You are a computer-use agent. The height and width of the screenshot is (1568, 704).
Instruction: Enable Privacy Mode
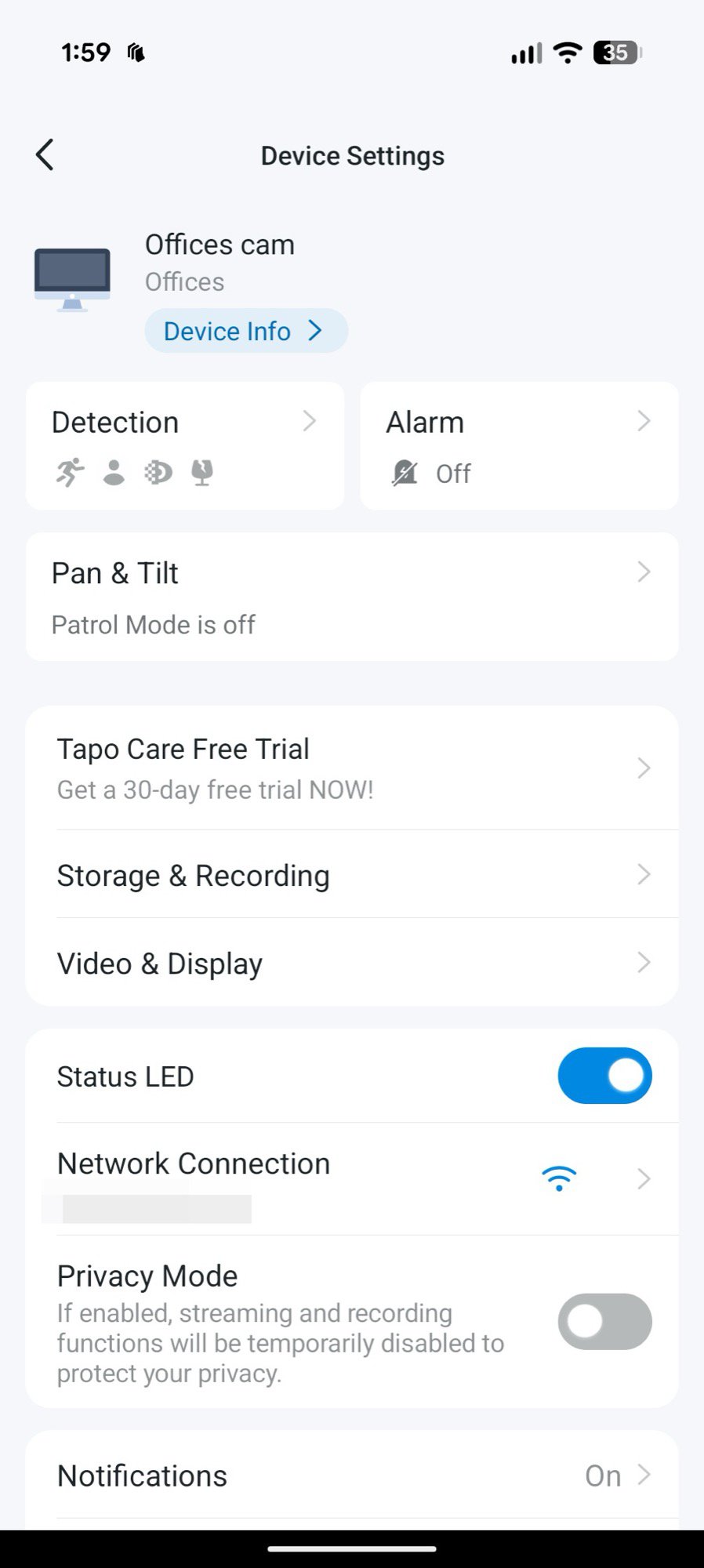point(604,1322)
